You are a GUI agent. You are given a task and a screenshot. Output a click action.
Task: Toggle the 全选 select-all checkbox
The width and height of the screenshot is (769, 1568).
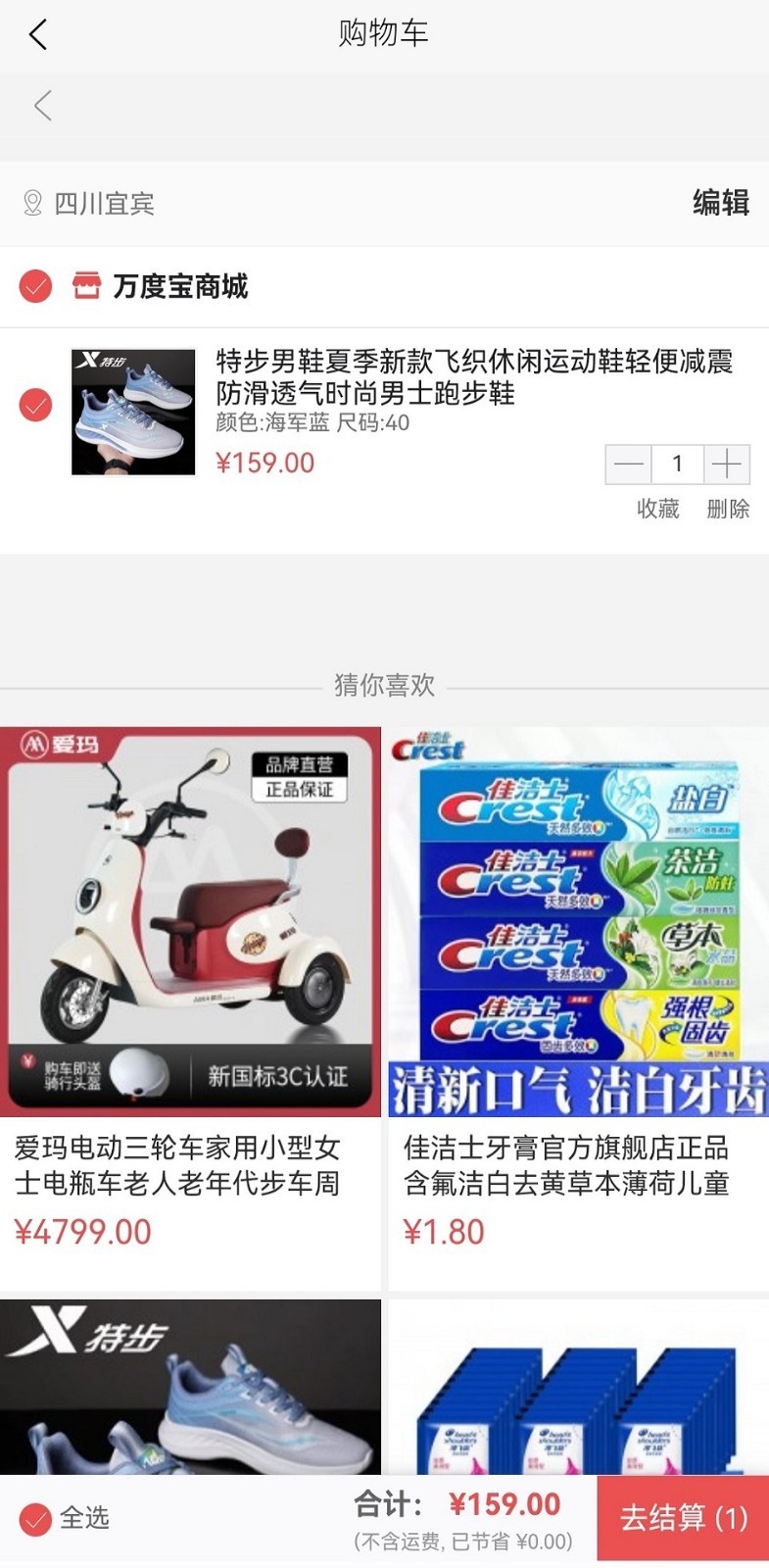36,1520
